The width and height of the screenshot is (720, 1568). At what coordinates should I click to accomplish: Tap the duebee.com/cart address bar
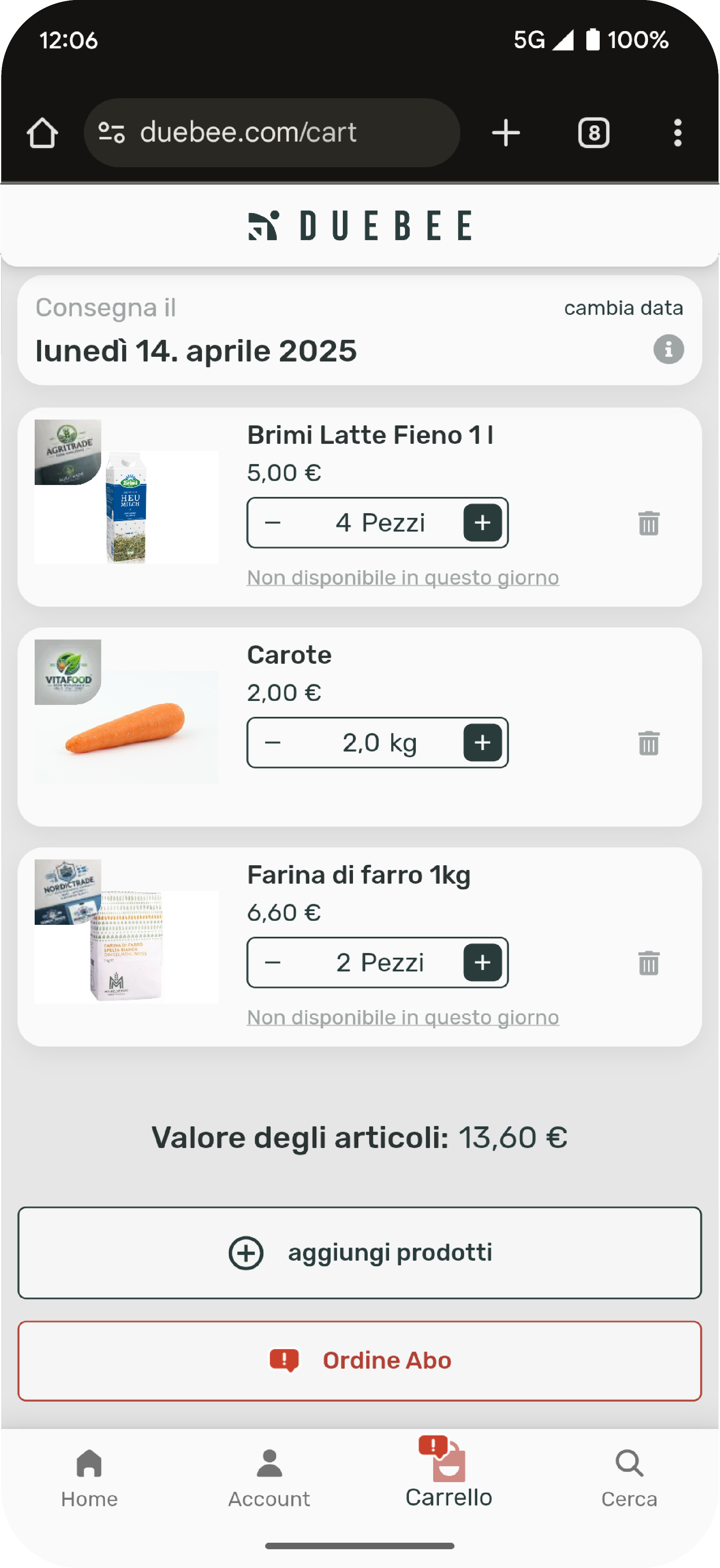click(x=272, y=133)
